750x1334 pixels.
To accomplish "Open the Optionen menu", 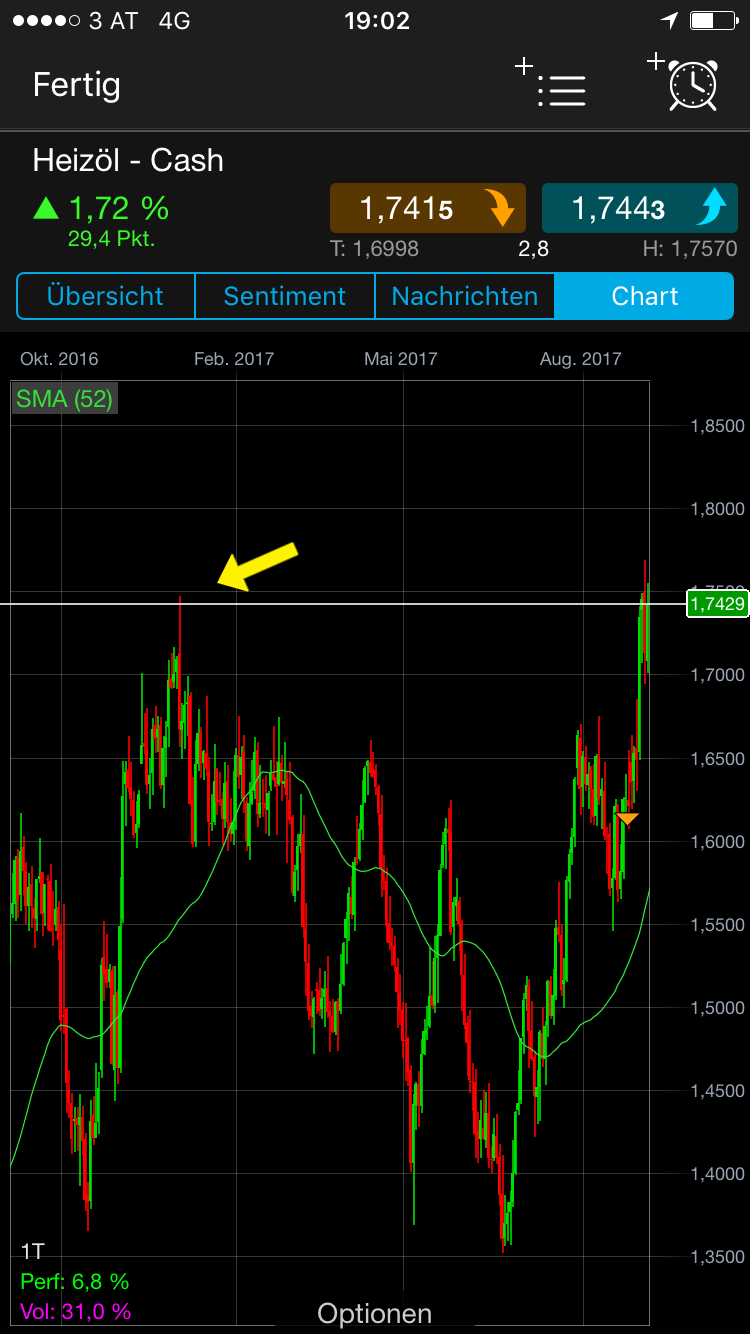I will (x=374, y=1312).
